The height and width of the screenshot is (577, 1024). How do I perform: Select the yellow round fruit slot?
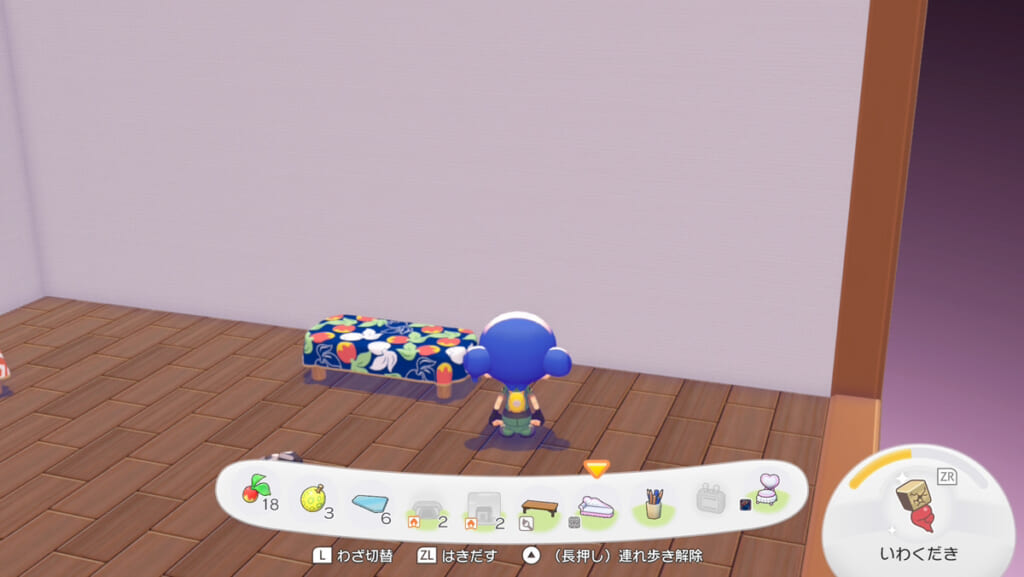312,497
